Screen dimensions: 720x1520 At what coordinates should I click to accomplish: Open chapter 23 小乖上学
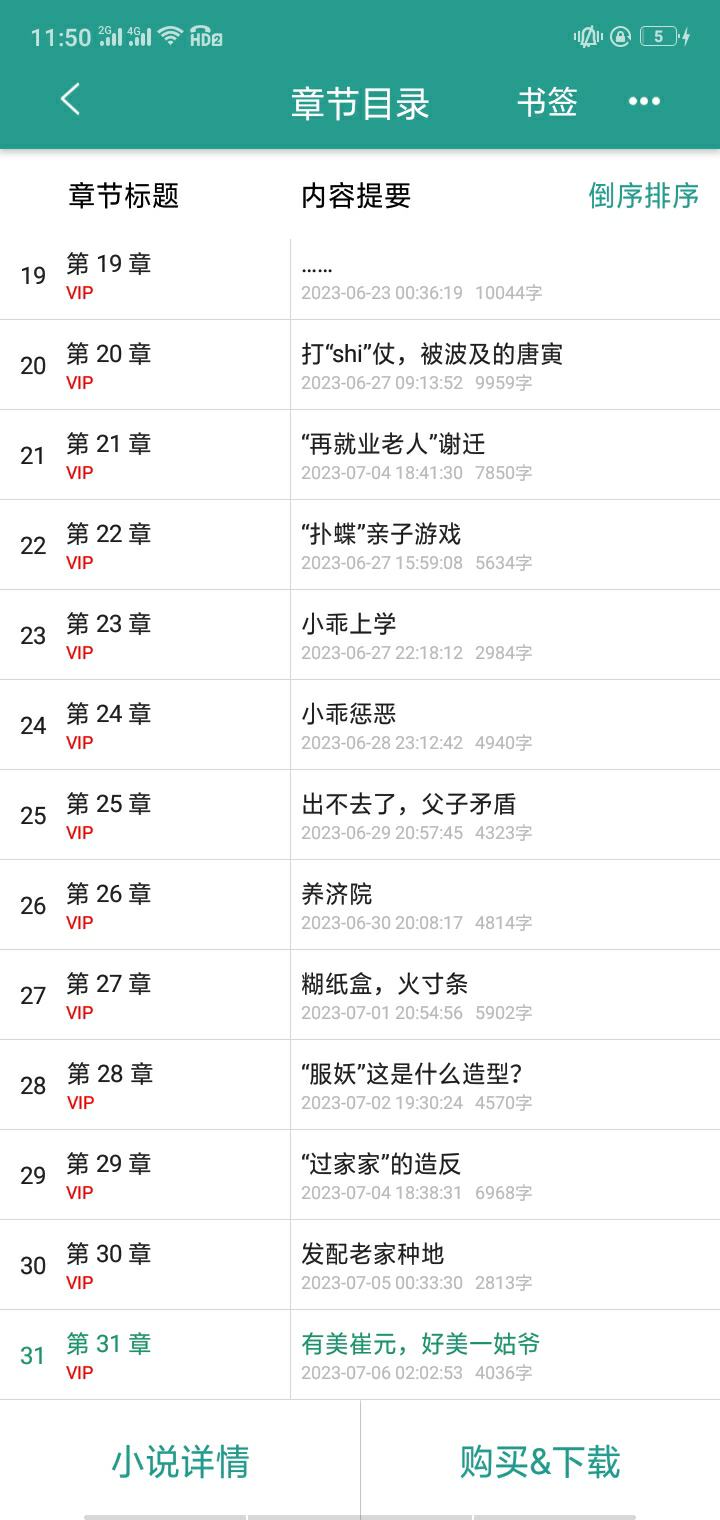360,635
